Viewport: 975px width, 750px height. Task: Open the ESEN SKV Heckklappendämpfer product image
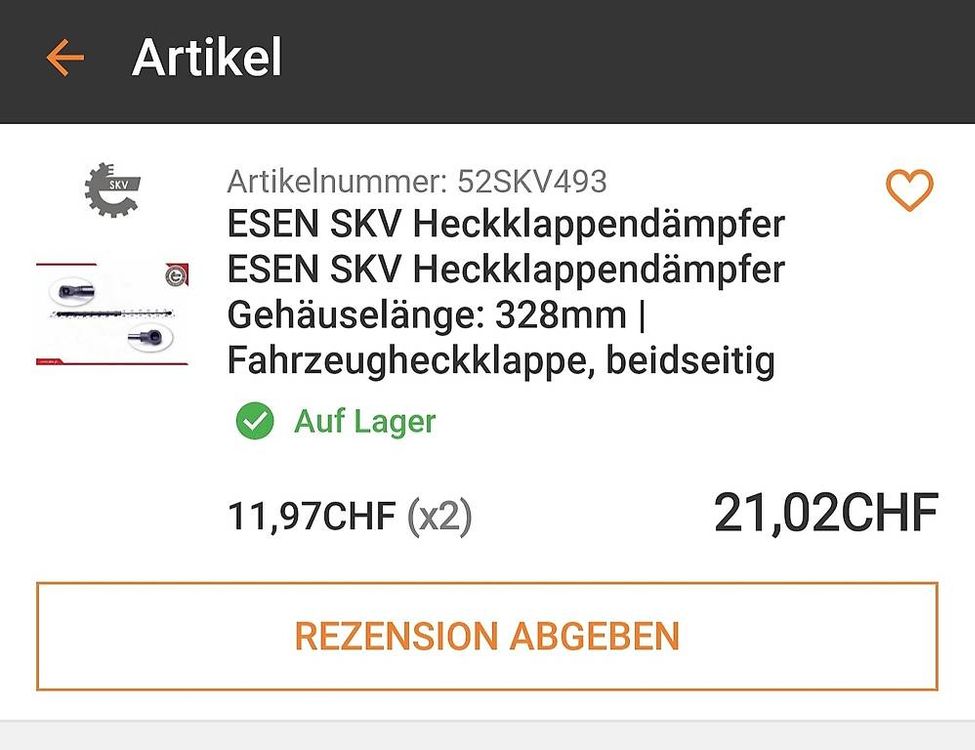click(x=112, y=314)
